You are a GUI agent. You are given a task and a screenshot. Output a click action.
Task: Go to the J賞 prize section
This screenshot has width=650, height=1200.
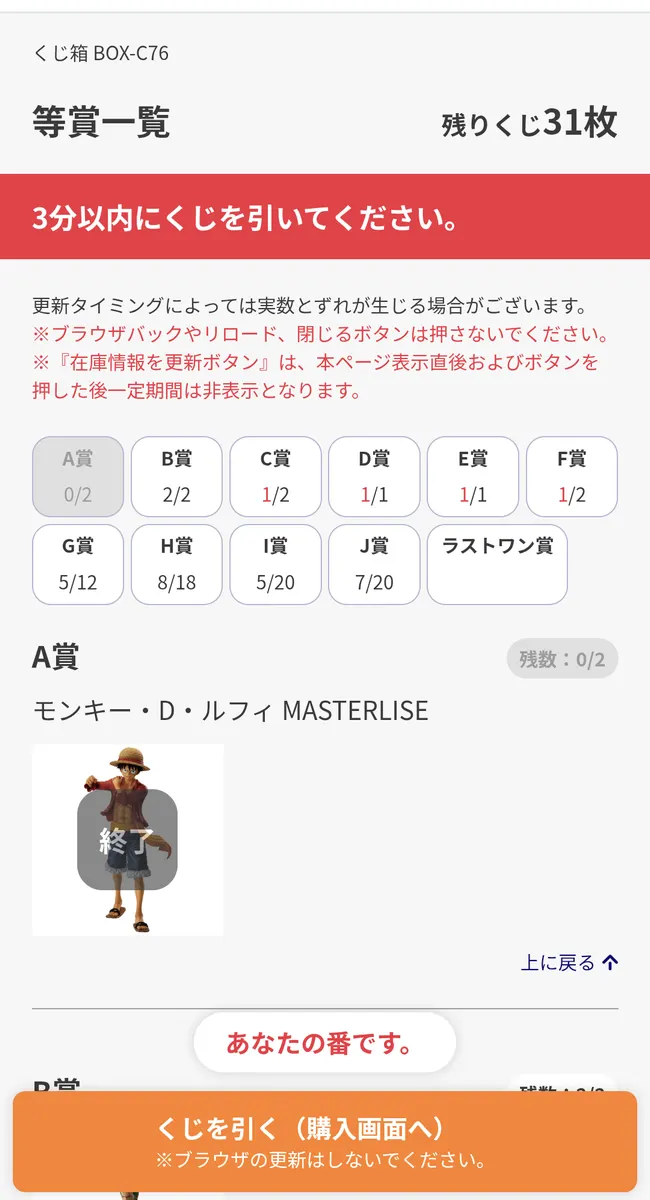[x=374, y=565]
